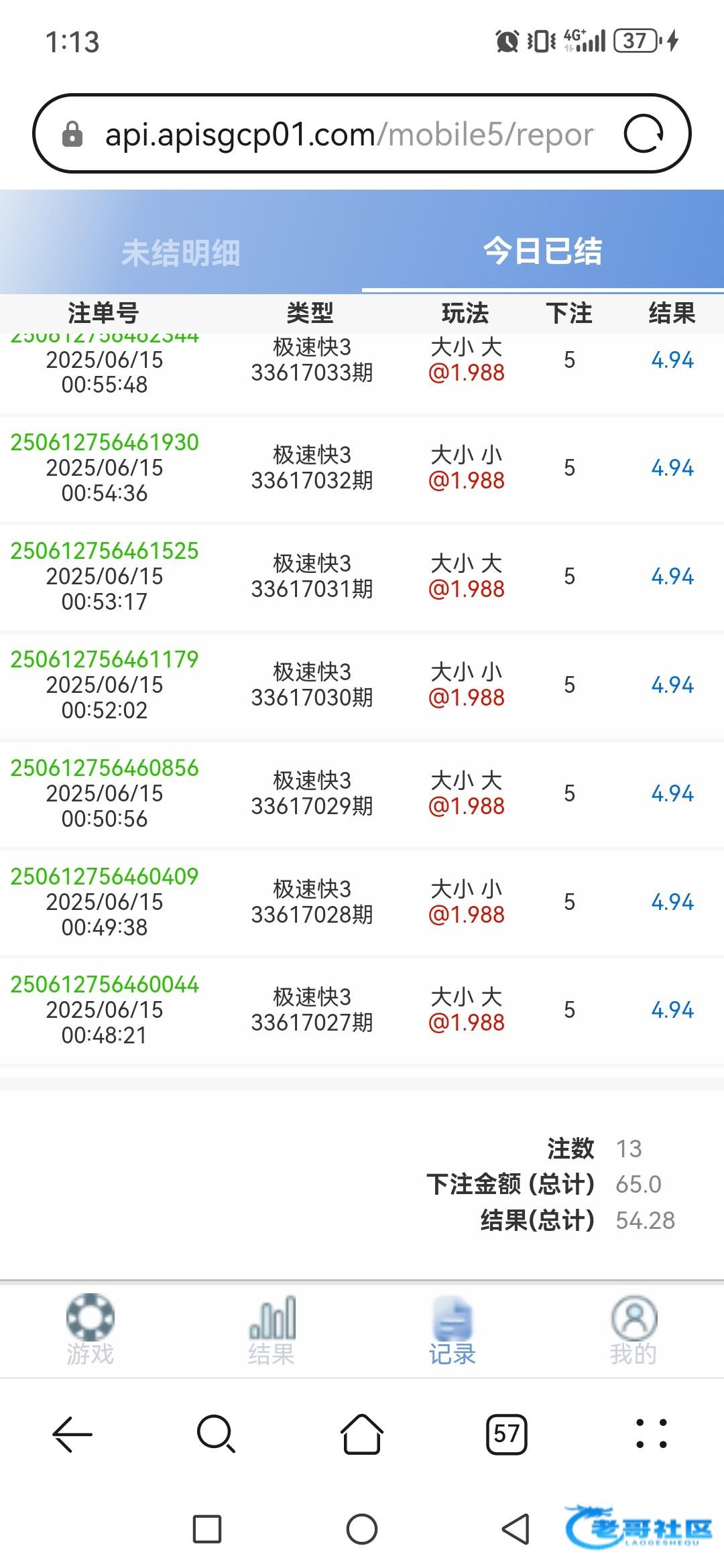Open the browser's four-dot menu
The image size is (724, 1568).
tap(651, 1434)
